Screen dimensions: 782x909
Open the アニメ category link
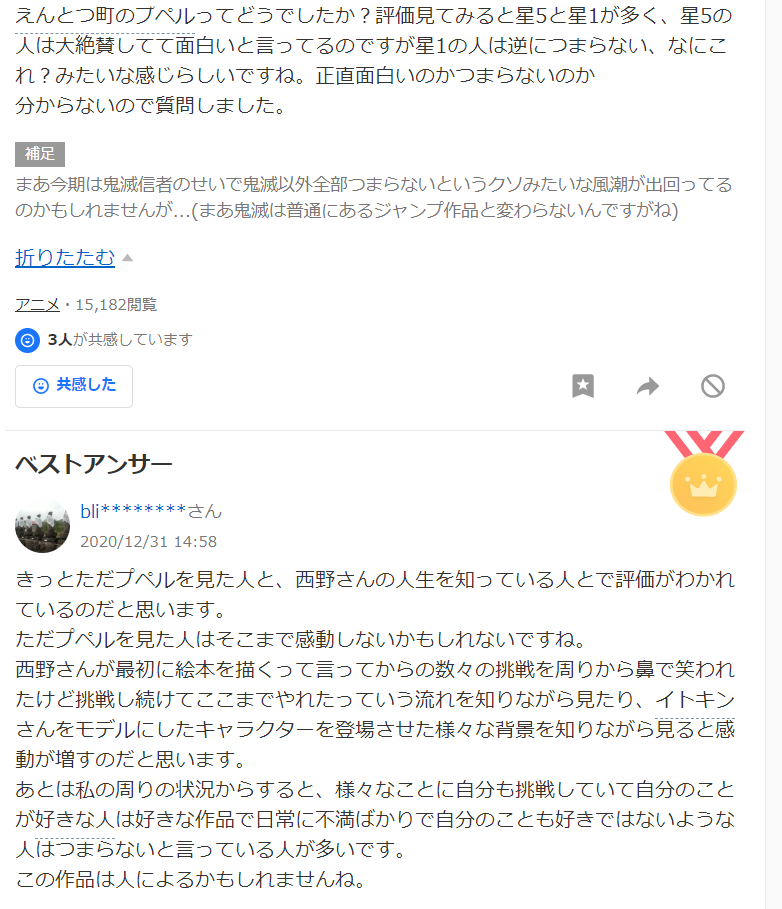pos(37,304)
